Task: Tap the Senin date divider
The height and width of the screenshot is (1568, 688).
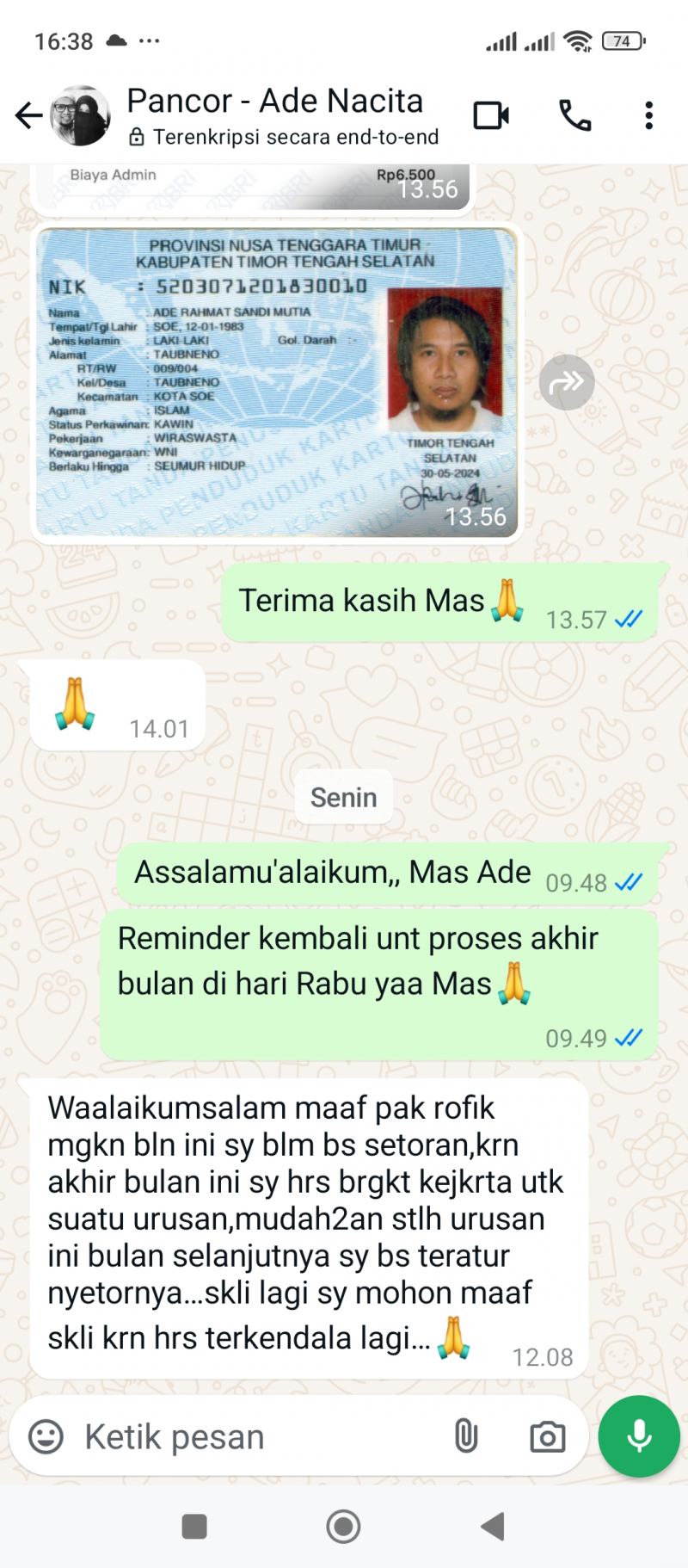Action: tap(343, 796)
